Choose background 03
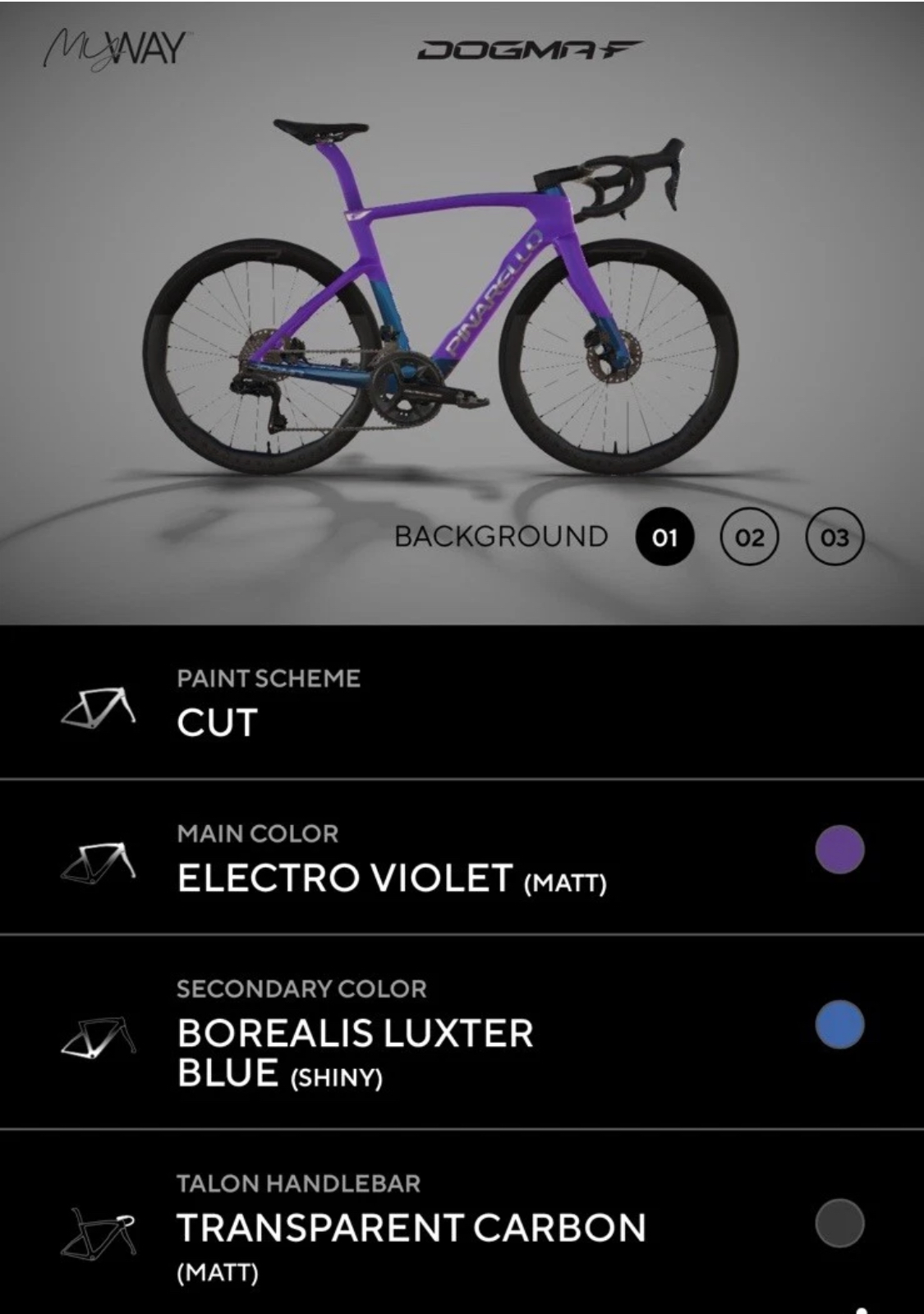Screen dimensions: 924x1314 click(x=834, y=537)
